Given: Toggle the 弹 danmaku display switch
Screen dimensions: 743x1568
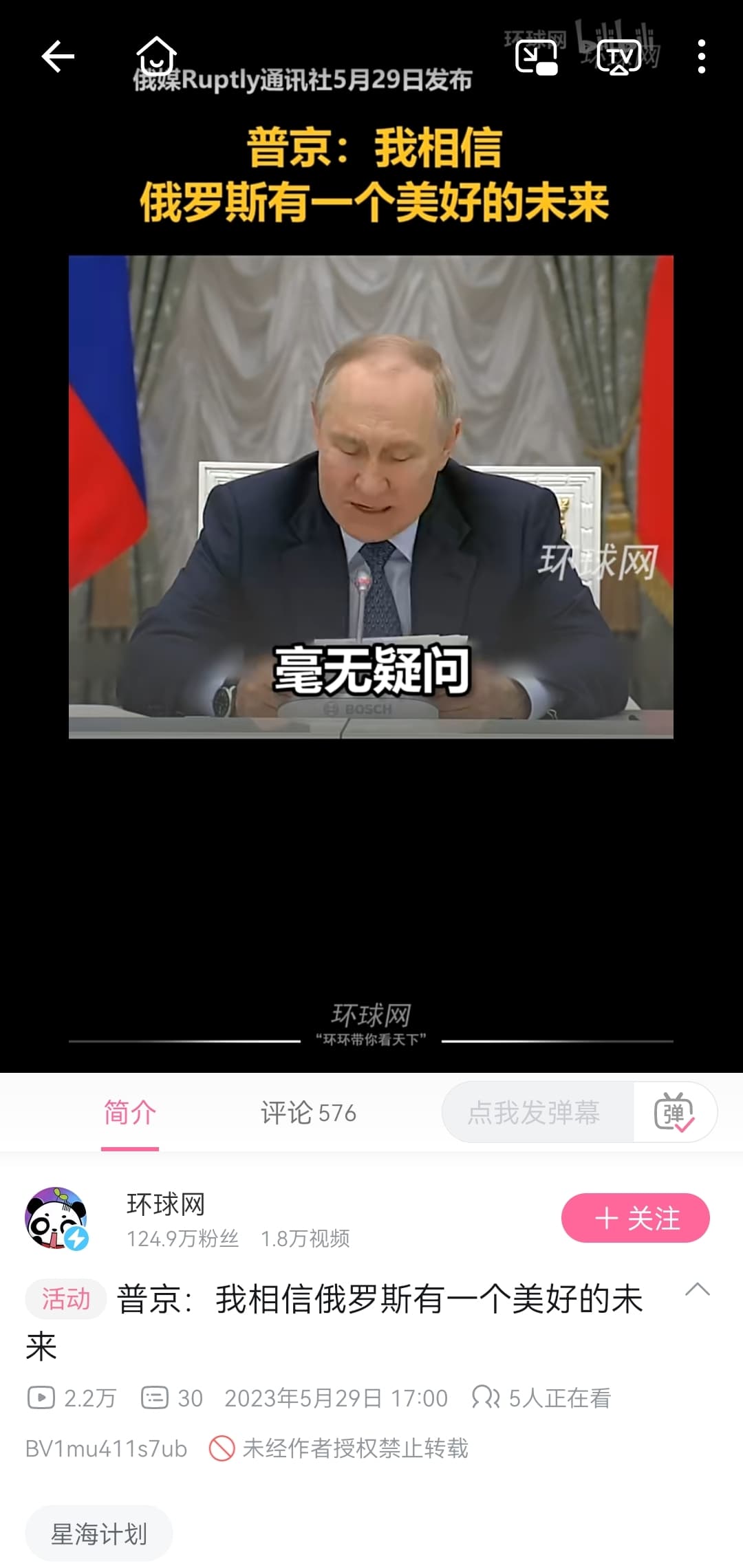Looking at the screenshot, I should coord(674,1112).
